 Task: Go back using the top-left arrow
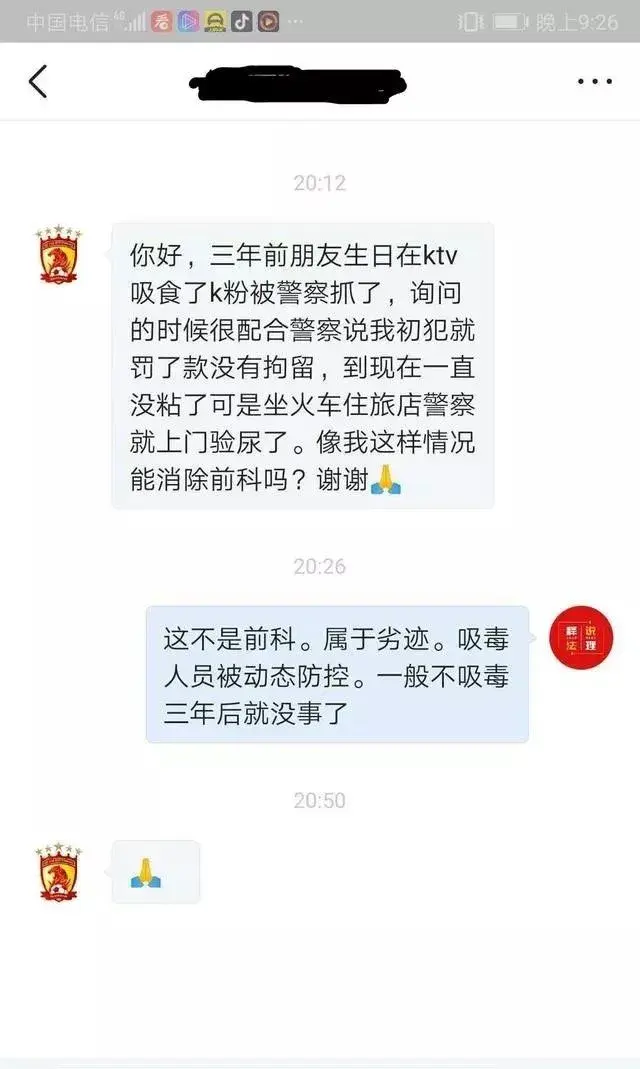(x=38, y=82)
